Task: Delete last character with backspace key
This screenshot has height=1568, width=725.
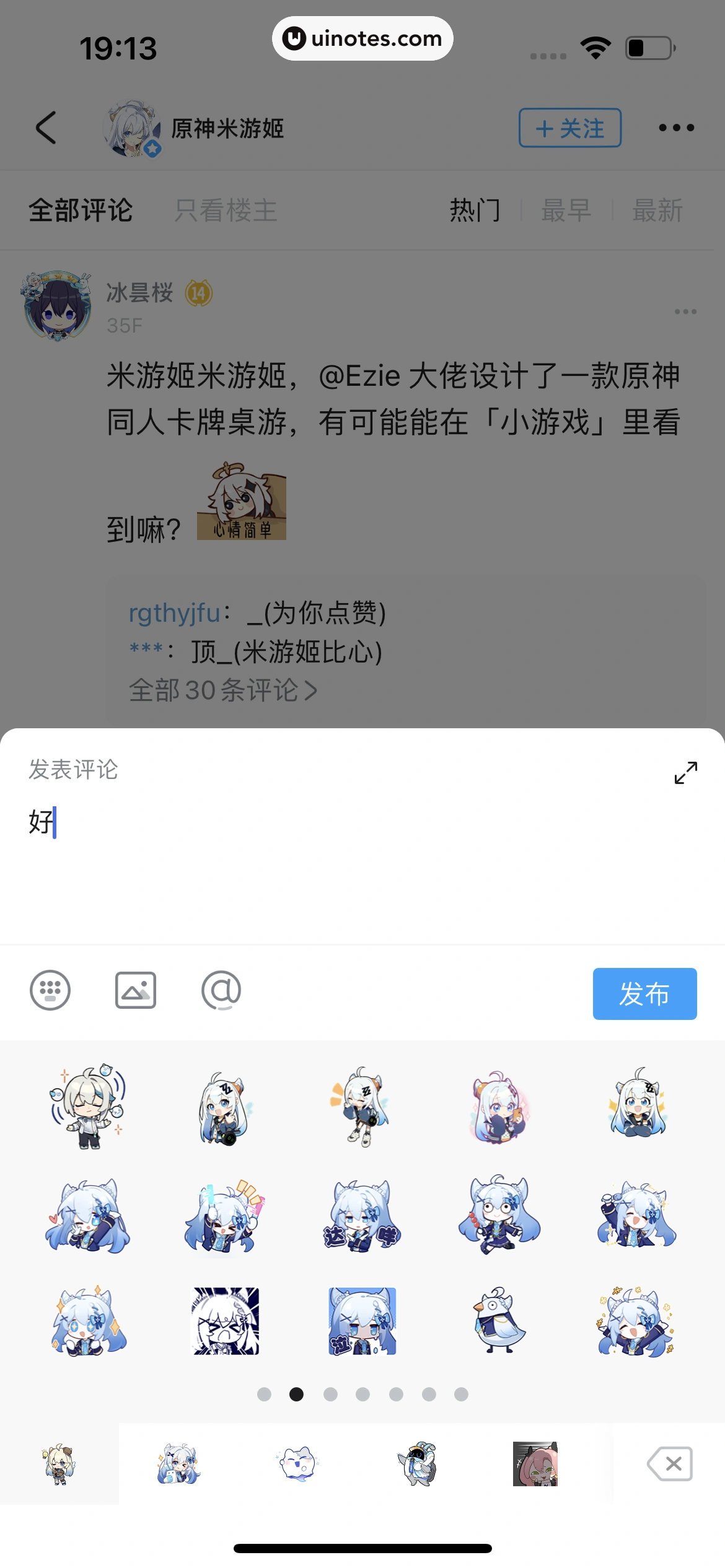Action: tap(670, 1464)
